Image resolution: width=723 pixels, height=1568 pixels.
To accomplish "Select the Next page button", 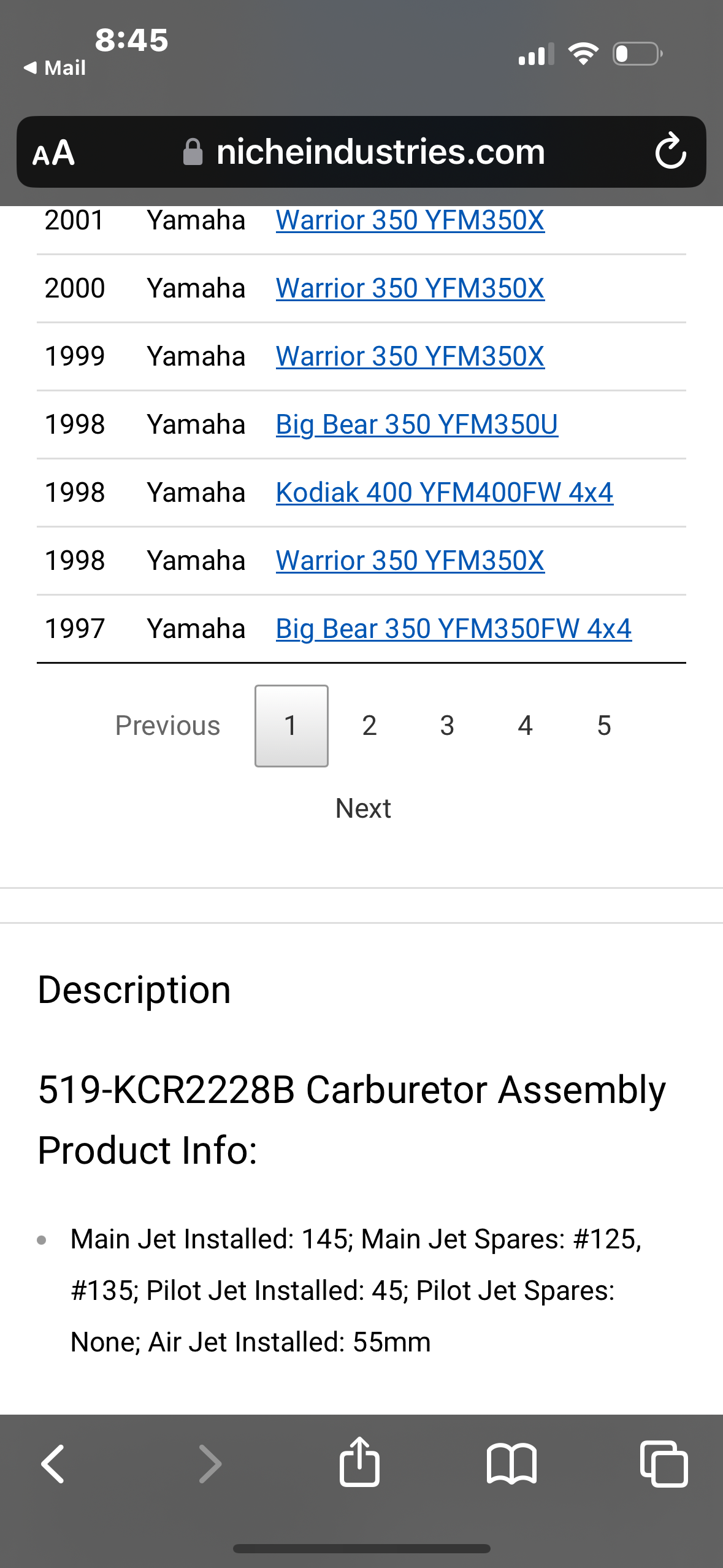I will pos(363,809).
